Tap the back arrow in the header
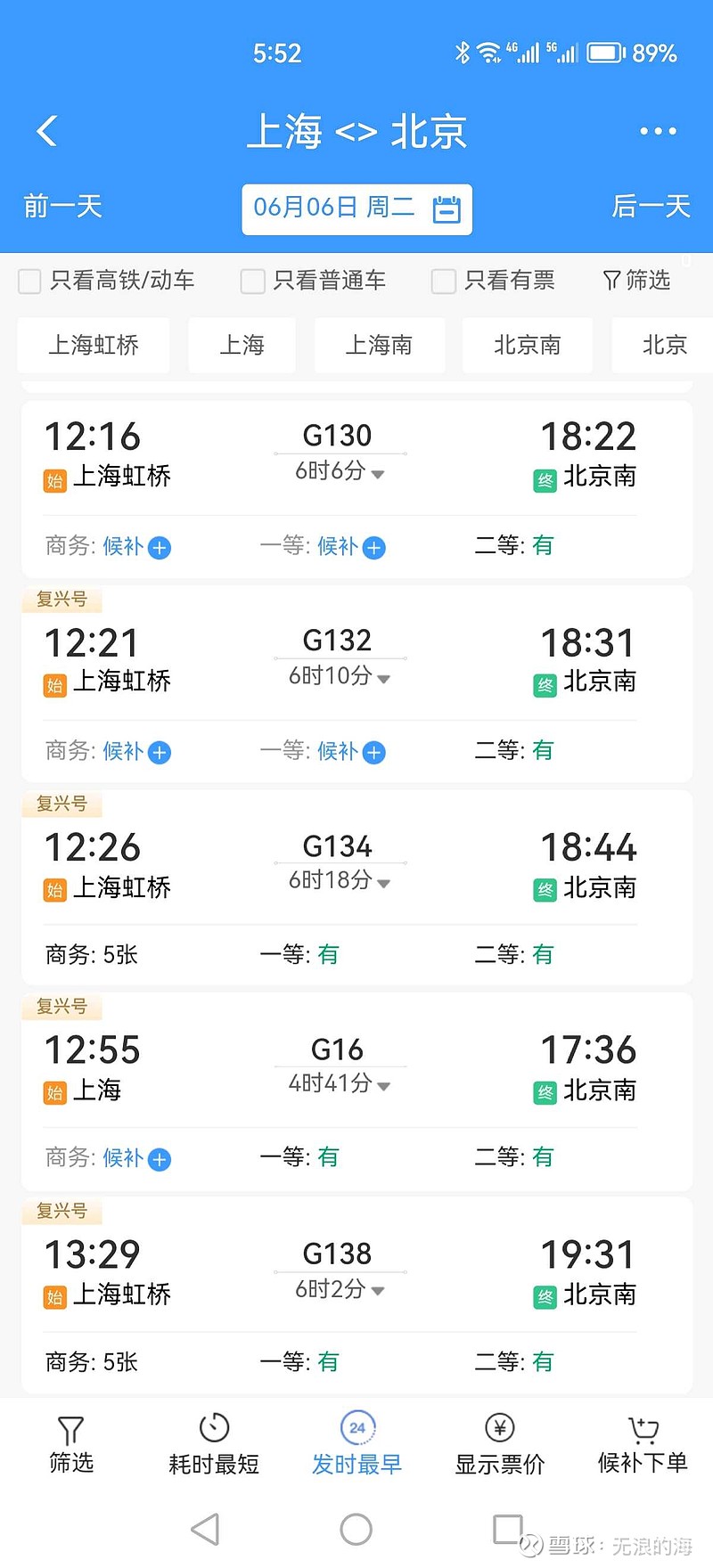 pyautogui.click(x=45, y=130)
